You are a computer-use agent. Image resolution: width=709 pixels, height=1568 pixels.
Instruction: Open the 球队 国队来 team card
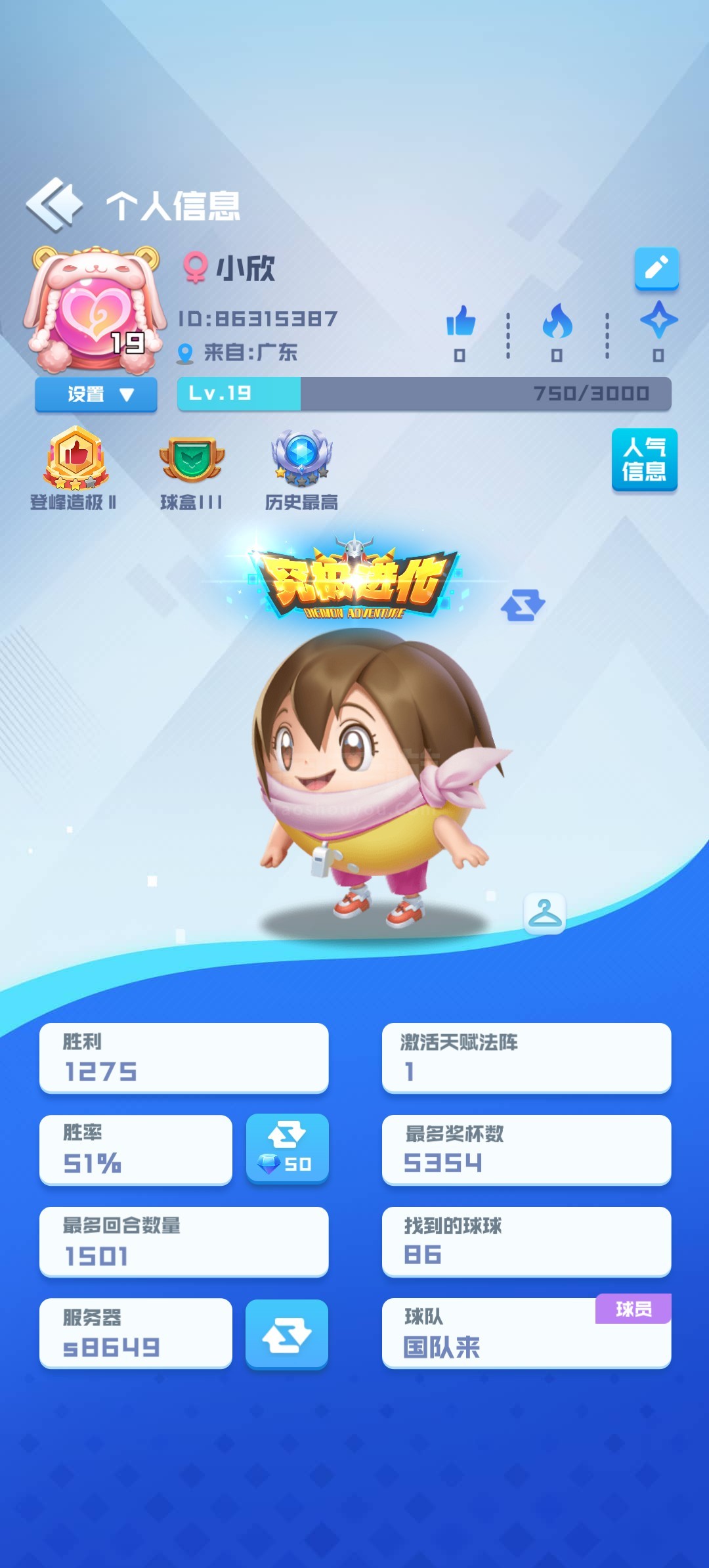coord(526,1333)
